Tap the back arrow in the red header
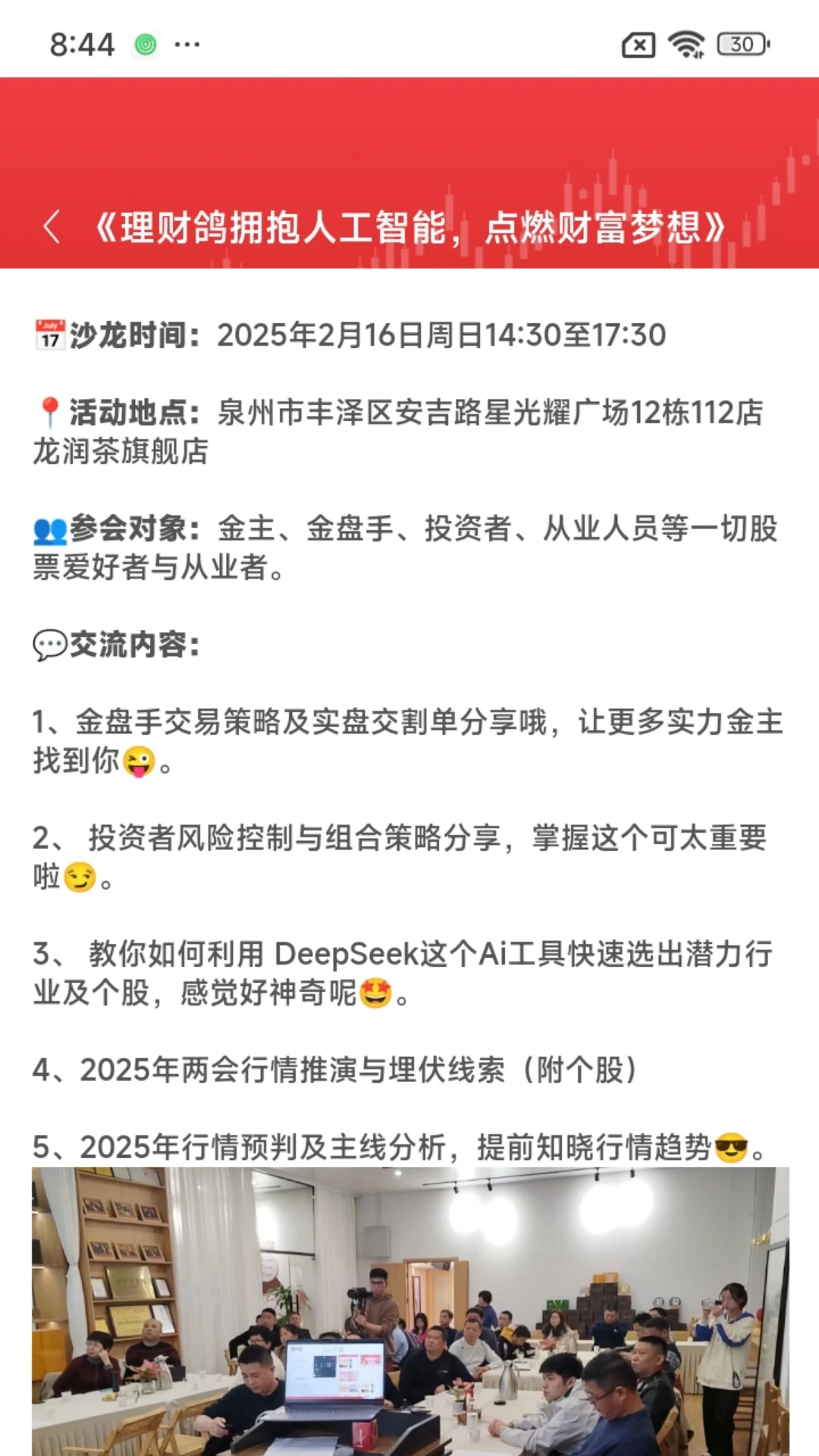This screenshot has height=1456, width=819. (x=51, y=226)
